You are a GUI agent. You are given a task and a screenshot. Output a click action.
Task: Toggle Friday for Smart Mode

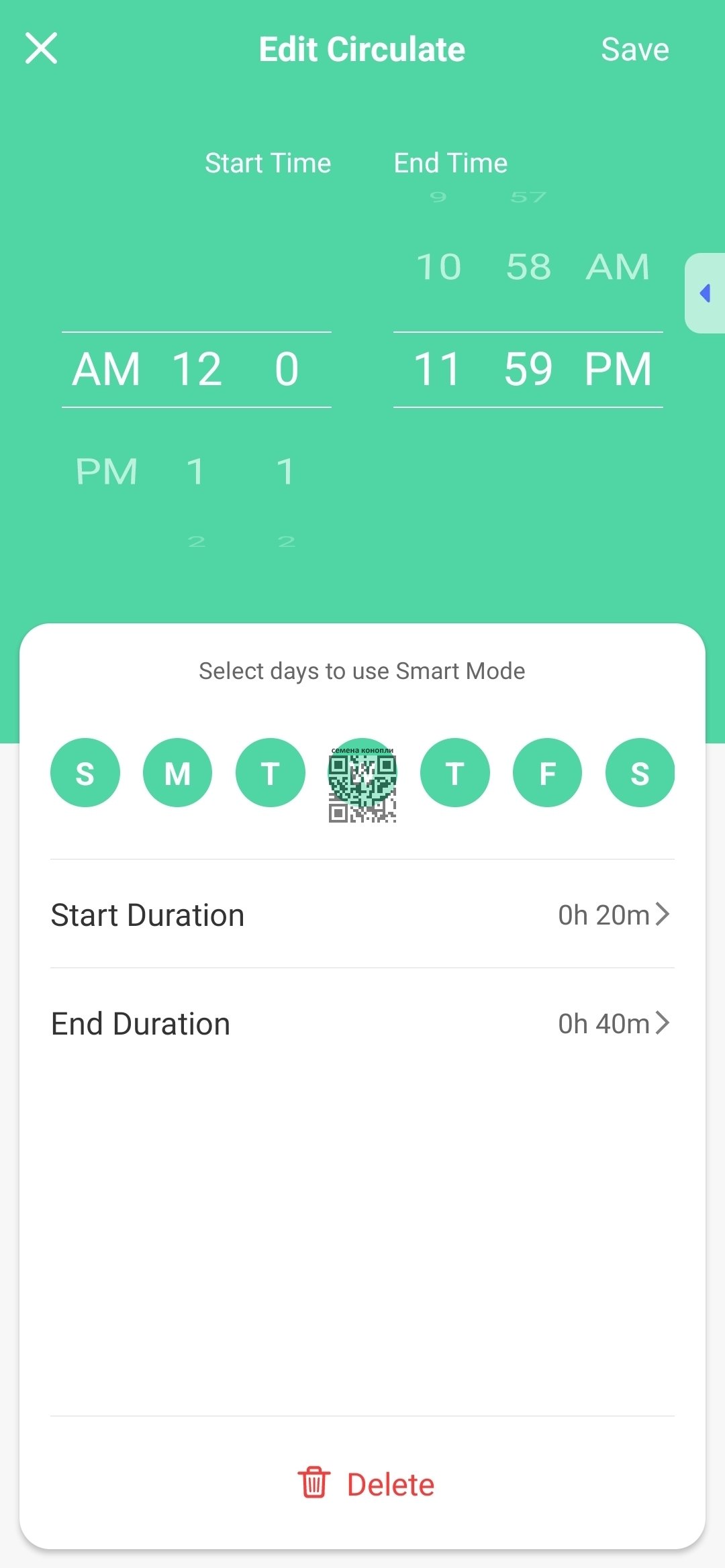tap(547, 772)
